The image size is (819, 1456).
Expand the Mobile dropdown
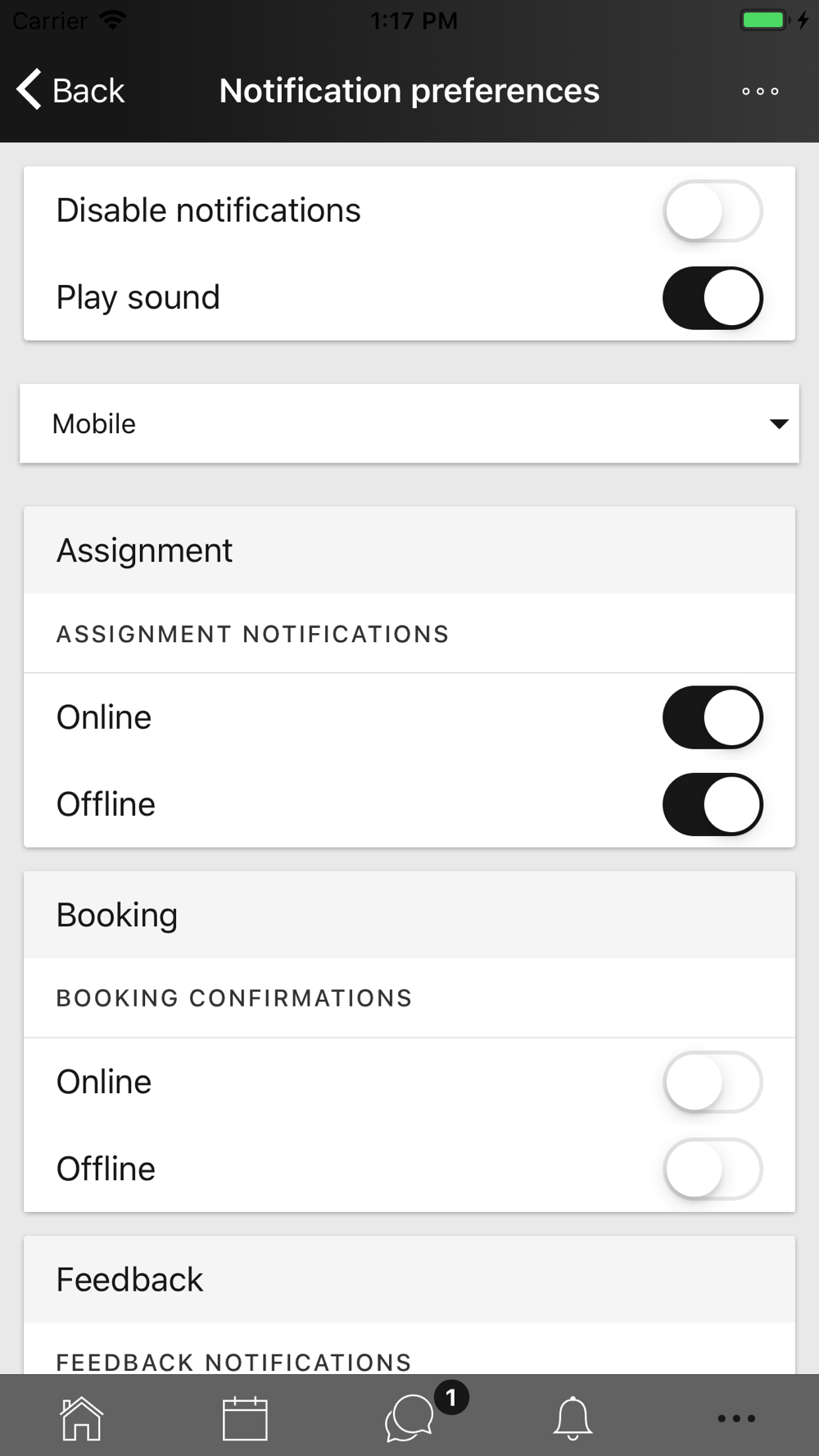coord(409,423)
